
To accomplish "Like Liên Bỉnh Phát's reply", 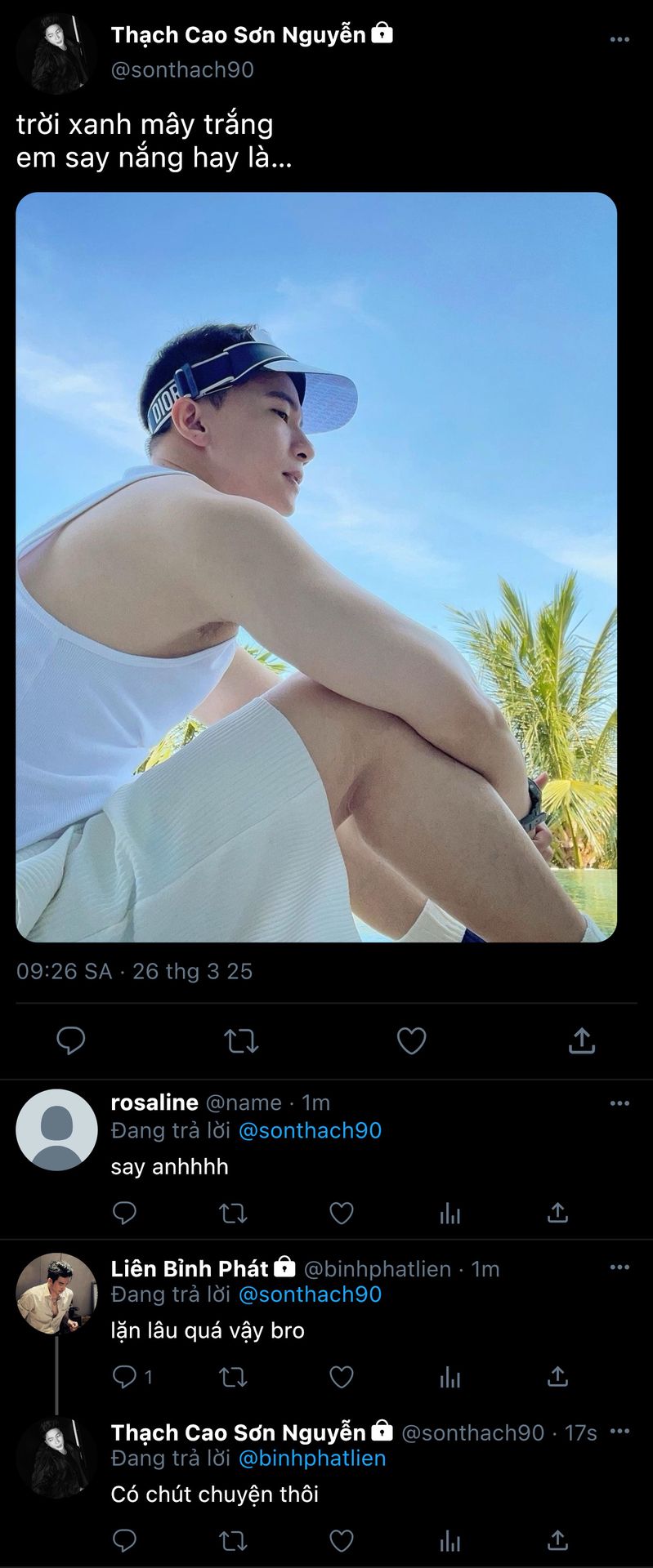I will click(x=341, y=1377).
